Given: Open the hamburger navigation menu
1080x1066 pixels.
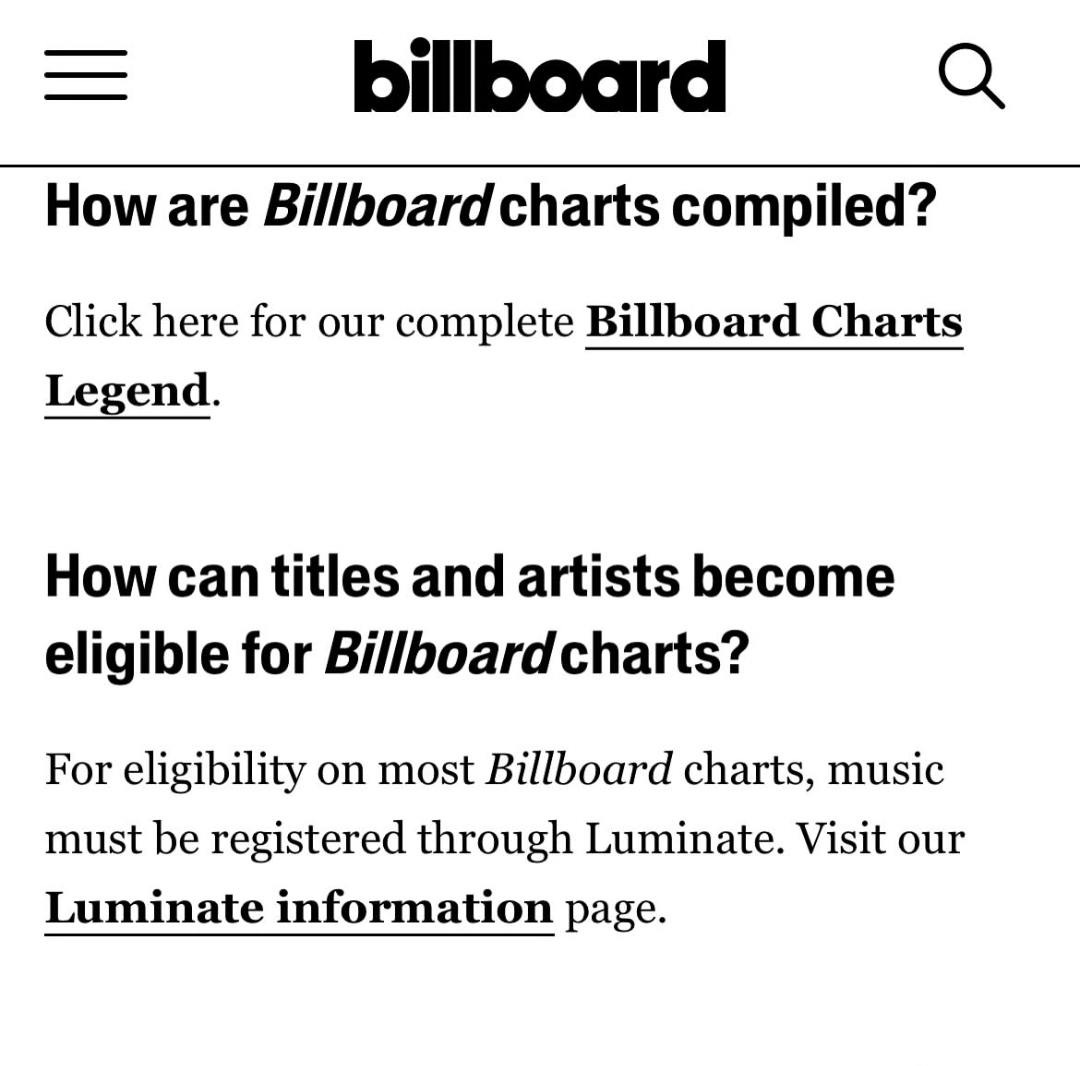Looking at the screenshot, I should tap(86, 75).
